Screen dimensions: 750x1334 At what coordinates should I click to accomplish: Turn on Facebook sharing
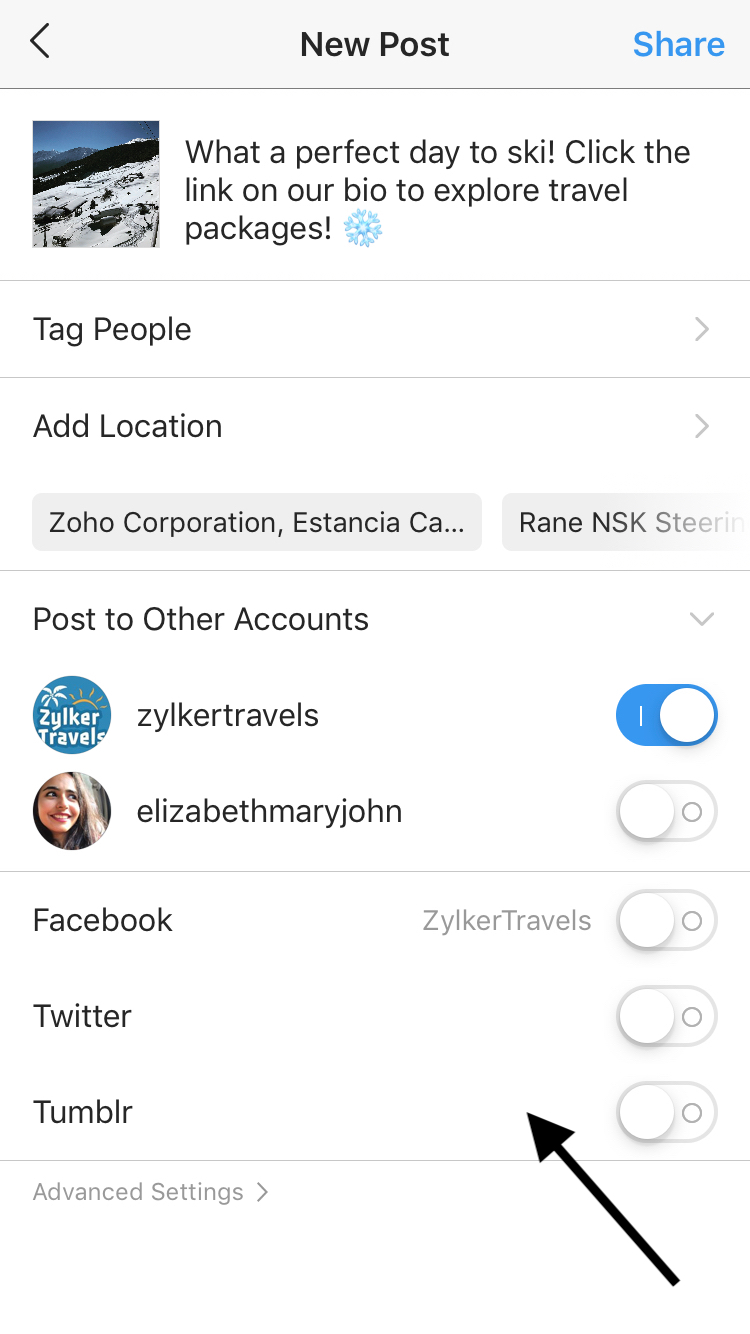[x=666, y=920]
